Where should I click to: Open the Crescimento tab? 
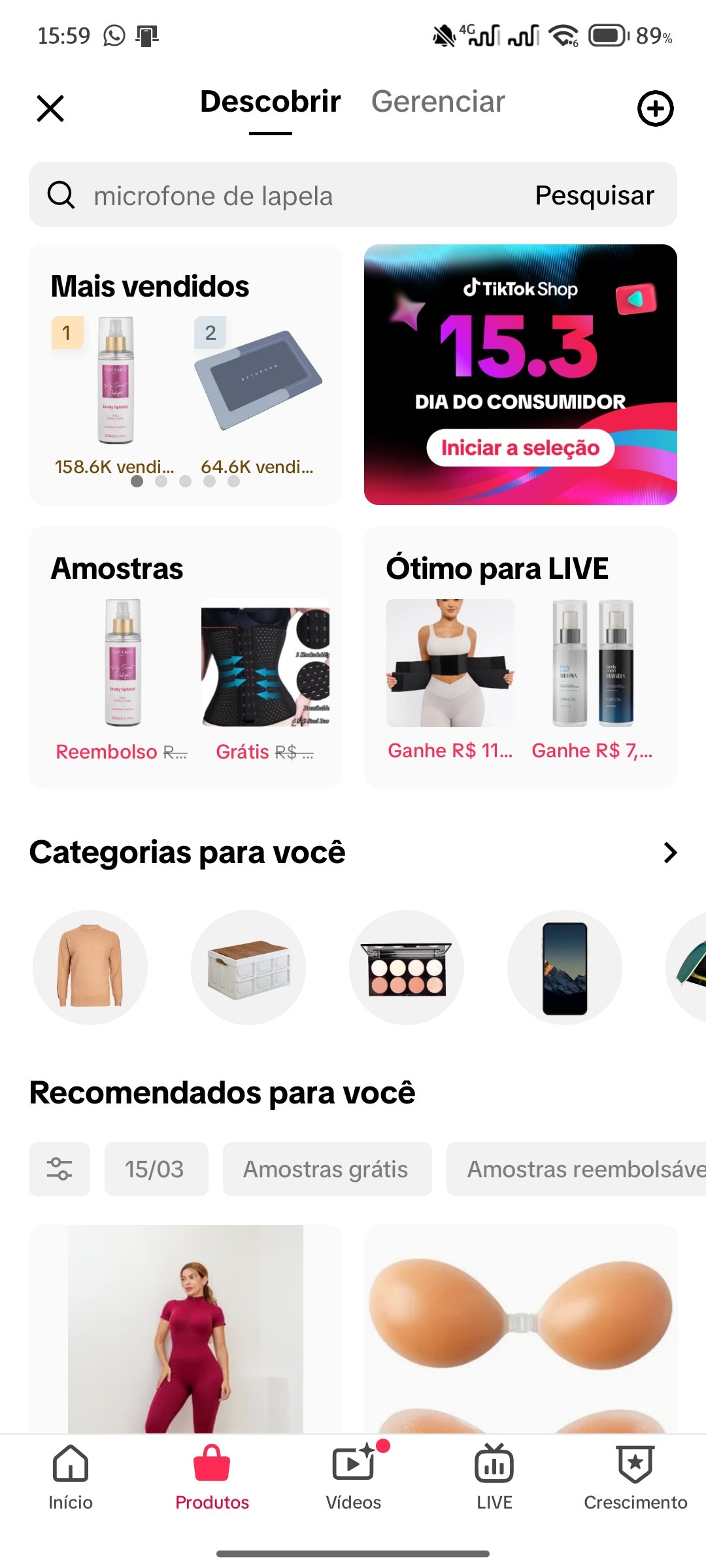[x=635, y=1477]
